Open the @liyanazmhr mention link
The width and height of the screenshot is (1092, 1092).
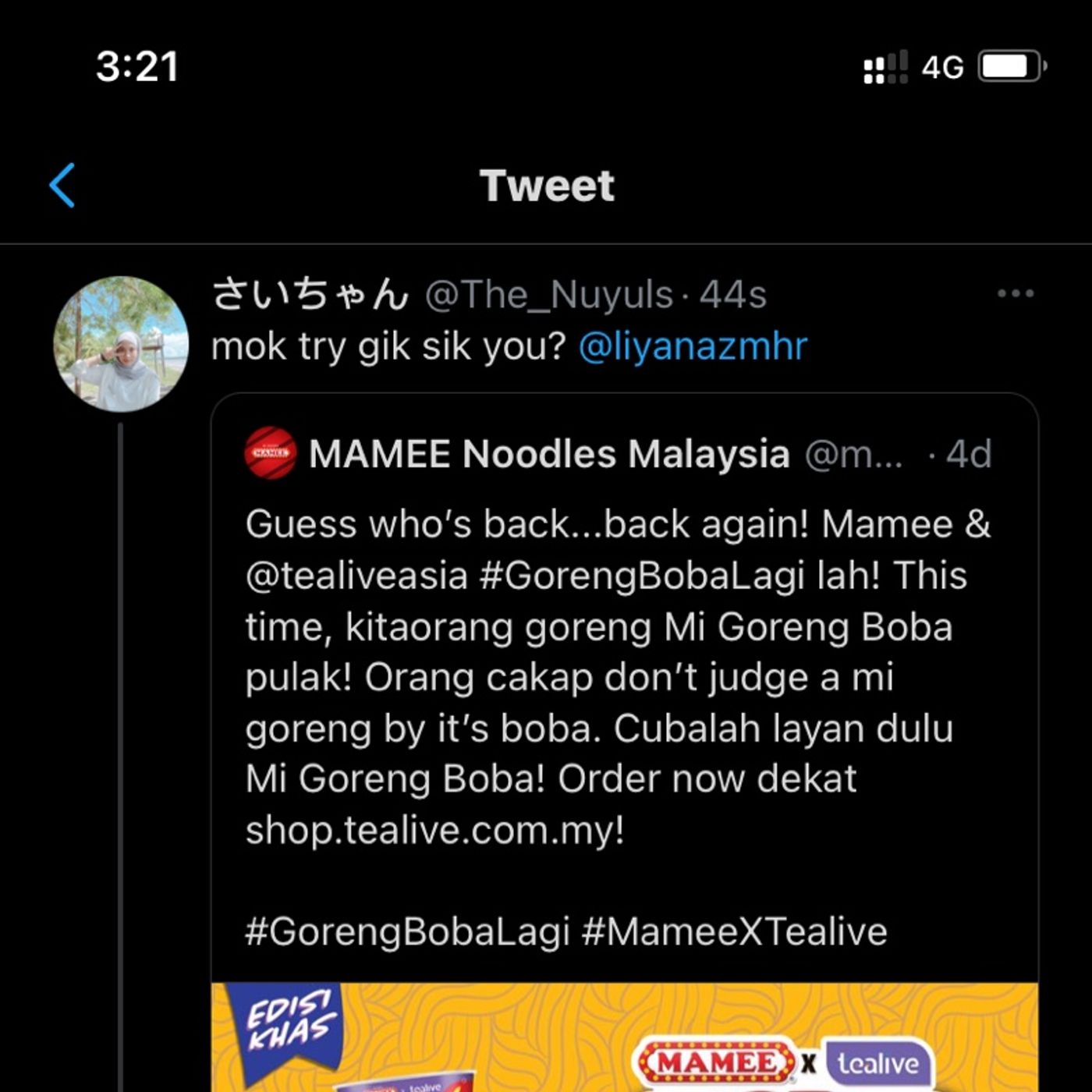[693, 346]
